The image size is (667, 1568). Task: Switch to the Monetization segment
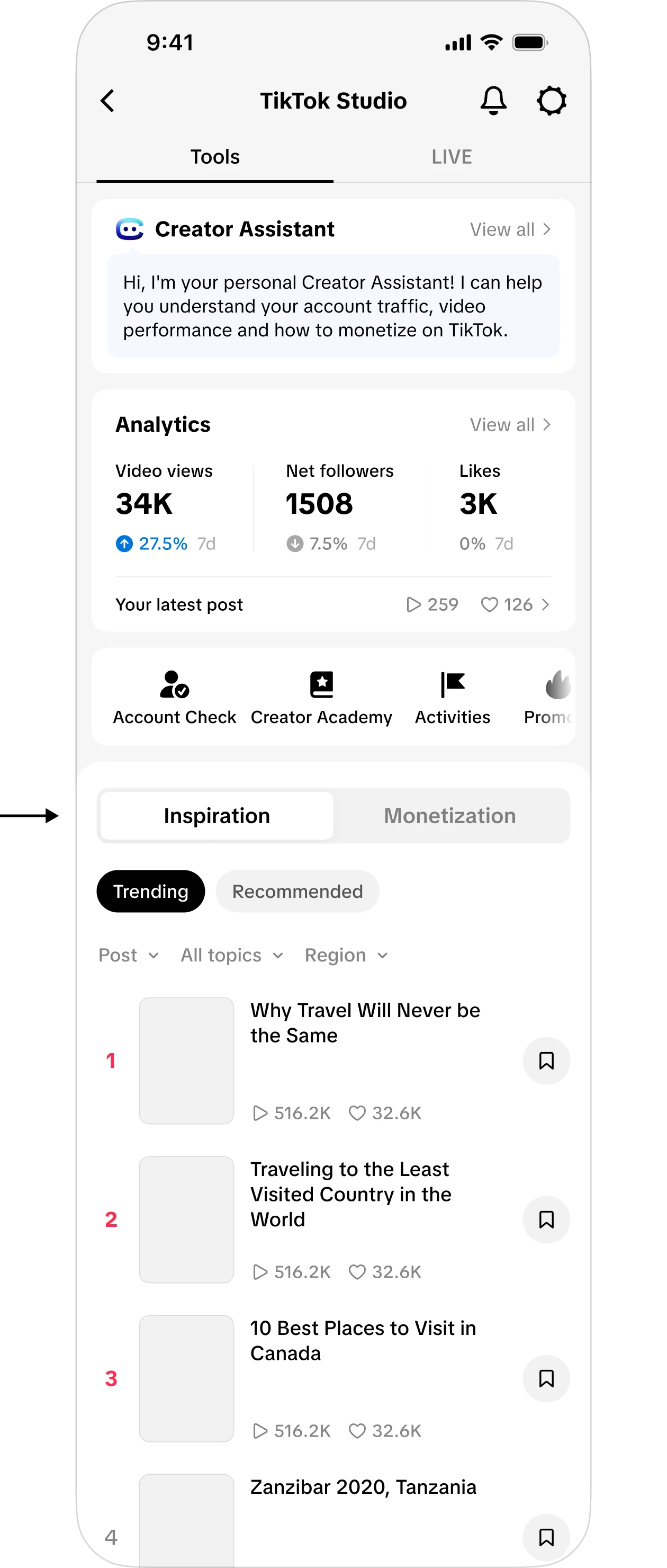coord(450,816)
